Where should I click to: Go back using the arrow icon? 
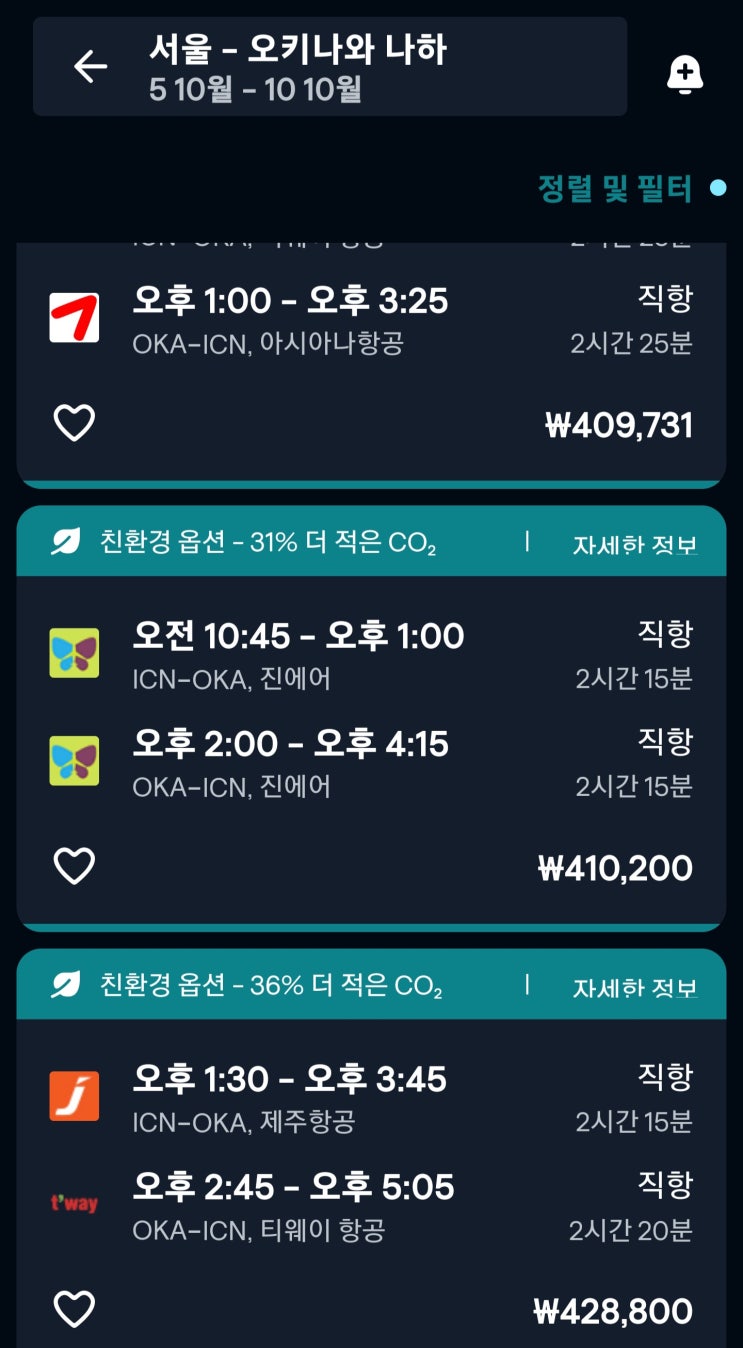[90, 67]
